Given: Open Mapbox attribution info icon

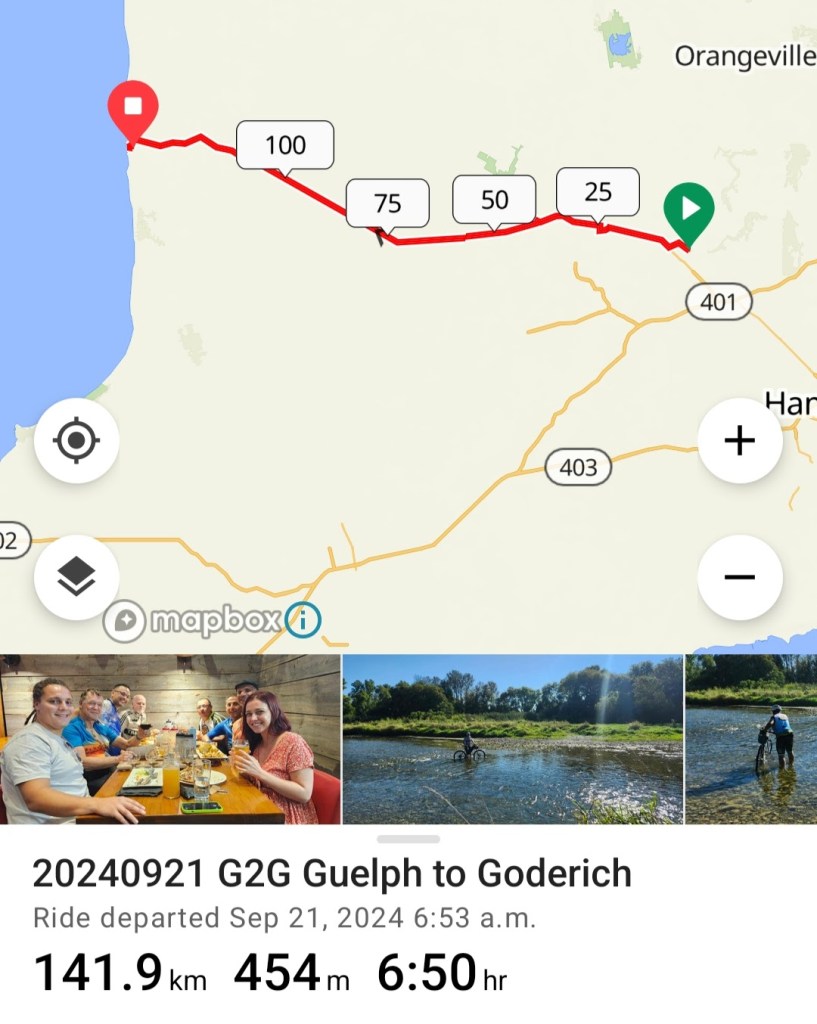Looking at the screenshot, I should pos(303,621).
